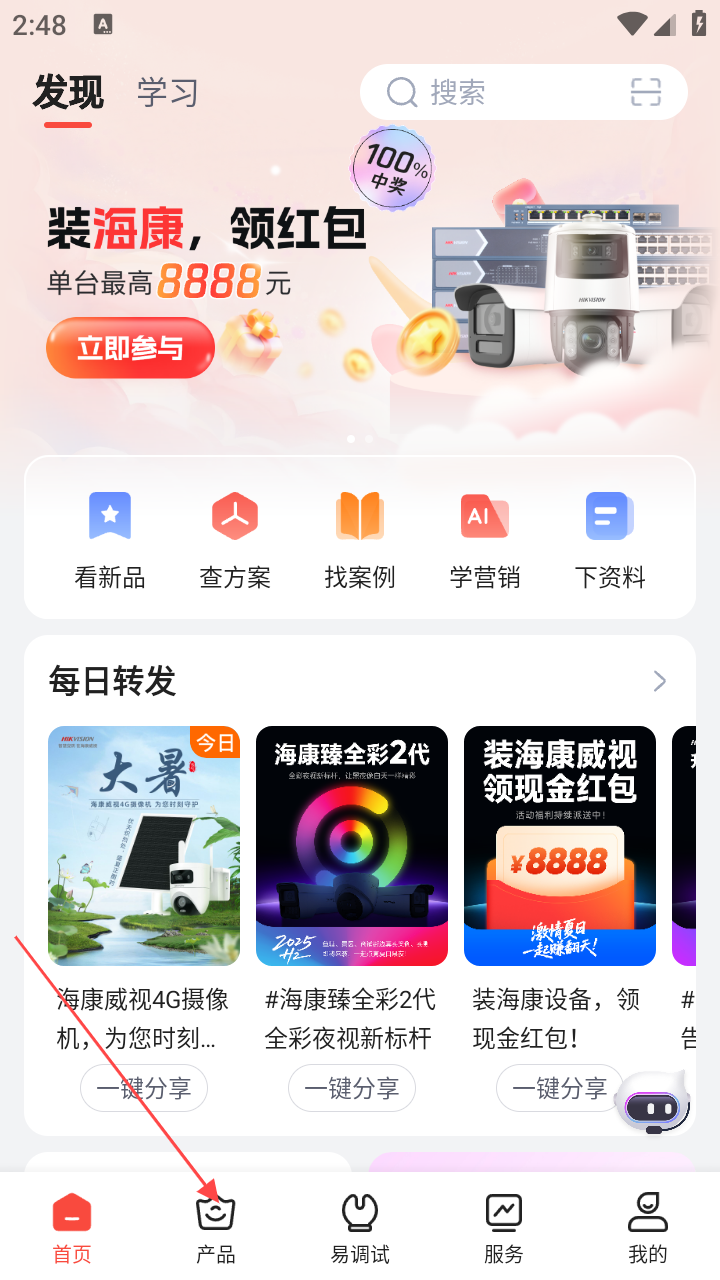
Task: Open the 领现金红包 poster card
Action: click(x=560, y=845)
